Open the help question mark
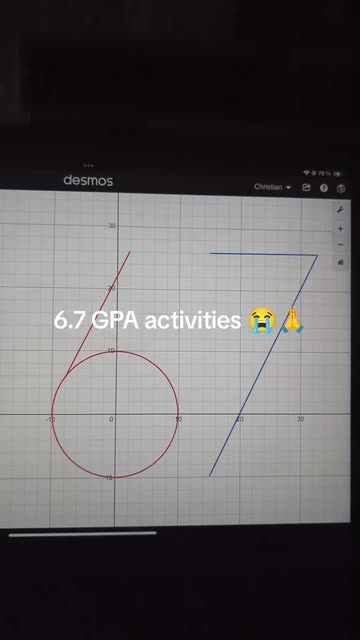This screenshot has height=640, width=360. pos(324,188)
